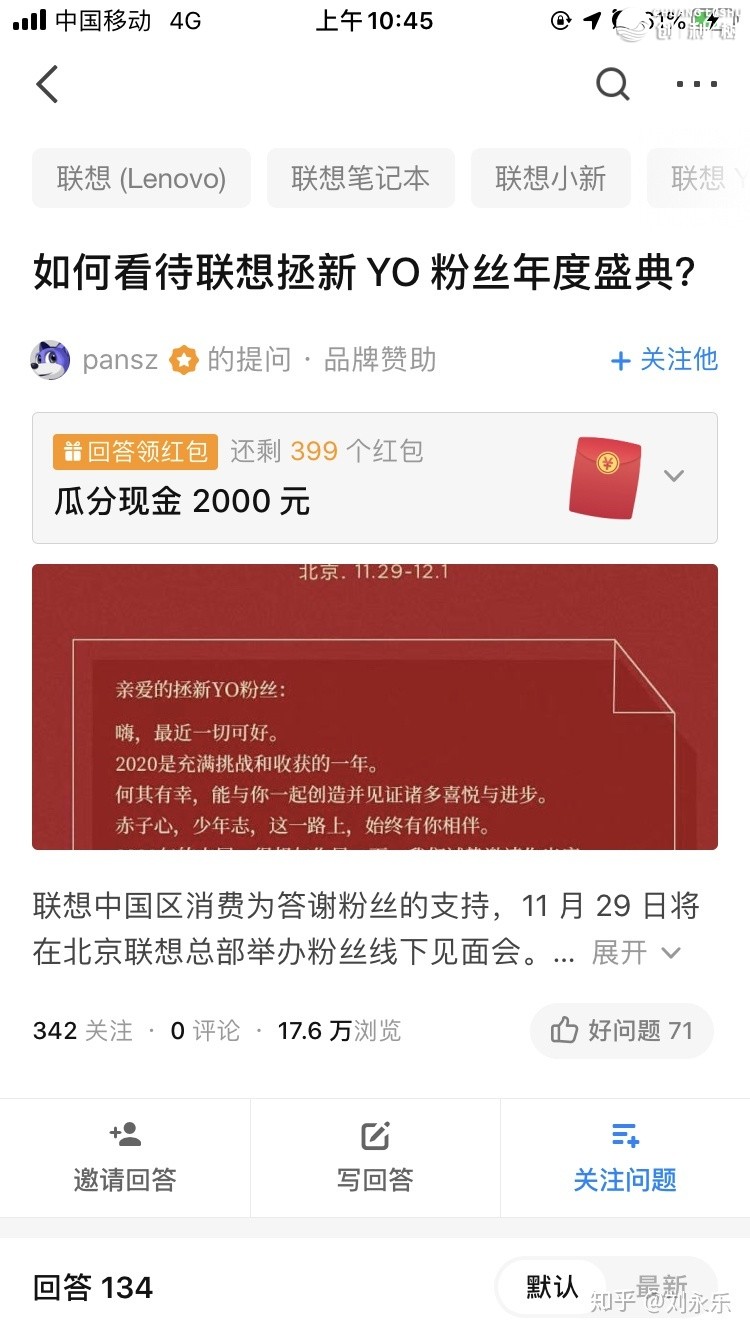The height and width of the screenshot is (1334, 750).
Task: Open the three-dot overflow menu
Action: [697, 84]
